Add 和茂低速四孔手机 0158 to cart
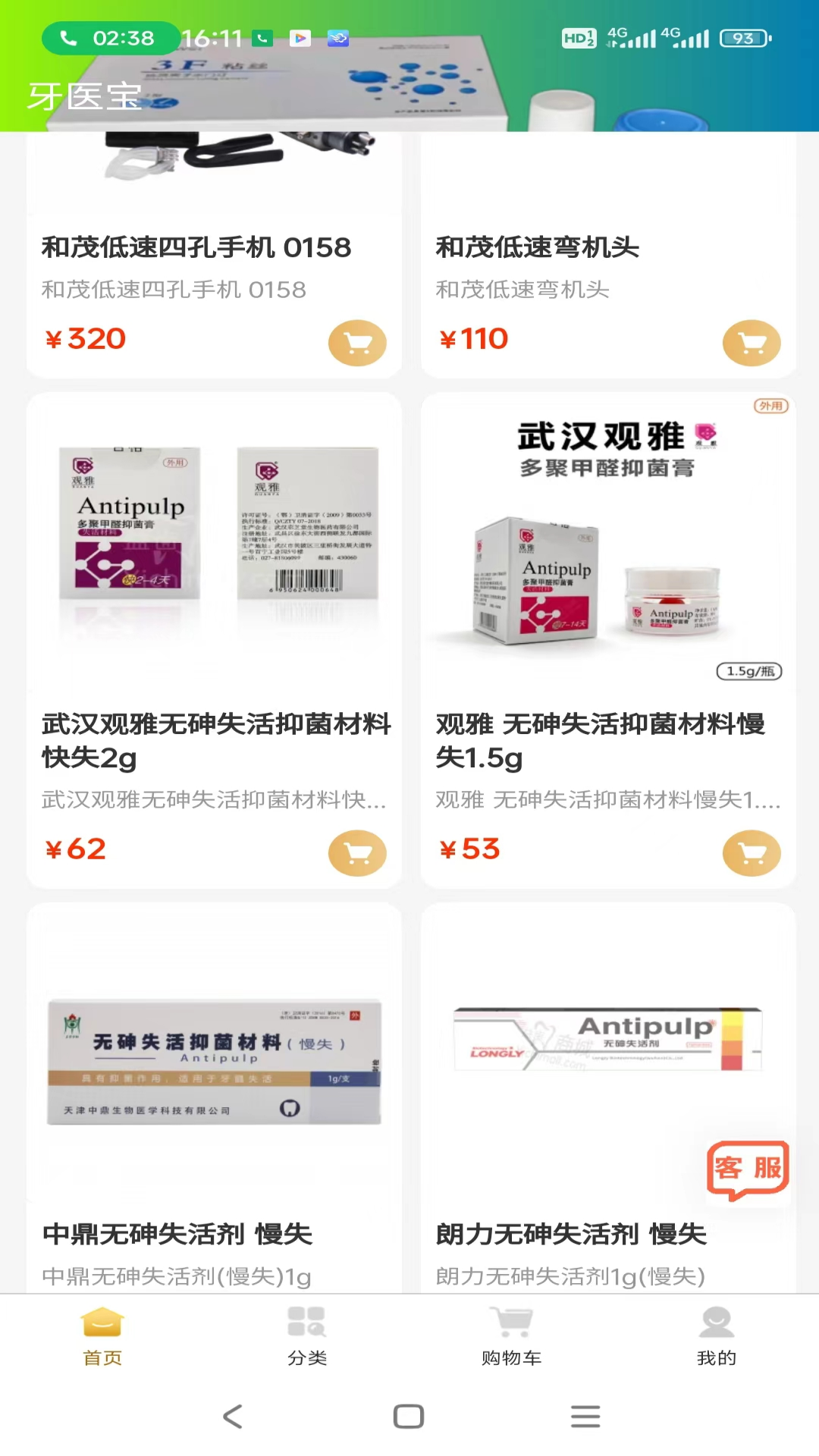This screenshot has width=819, height=1456. [x=357, y=344]
